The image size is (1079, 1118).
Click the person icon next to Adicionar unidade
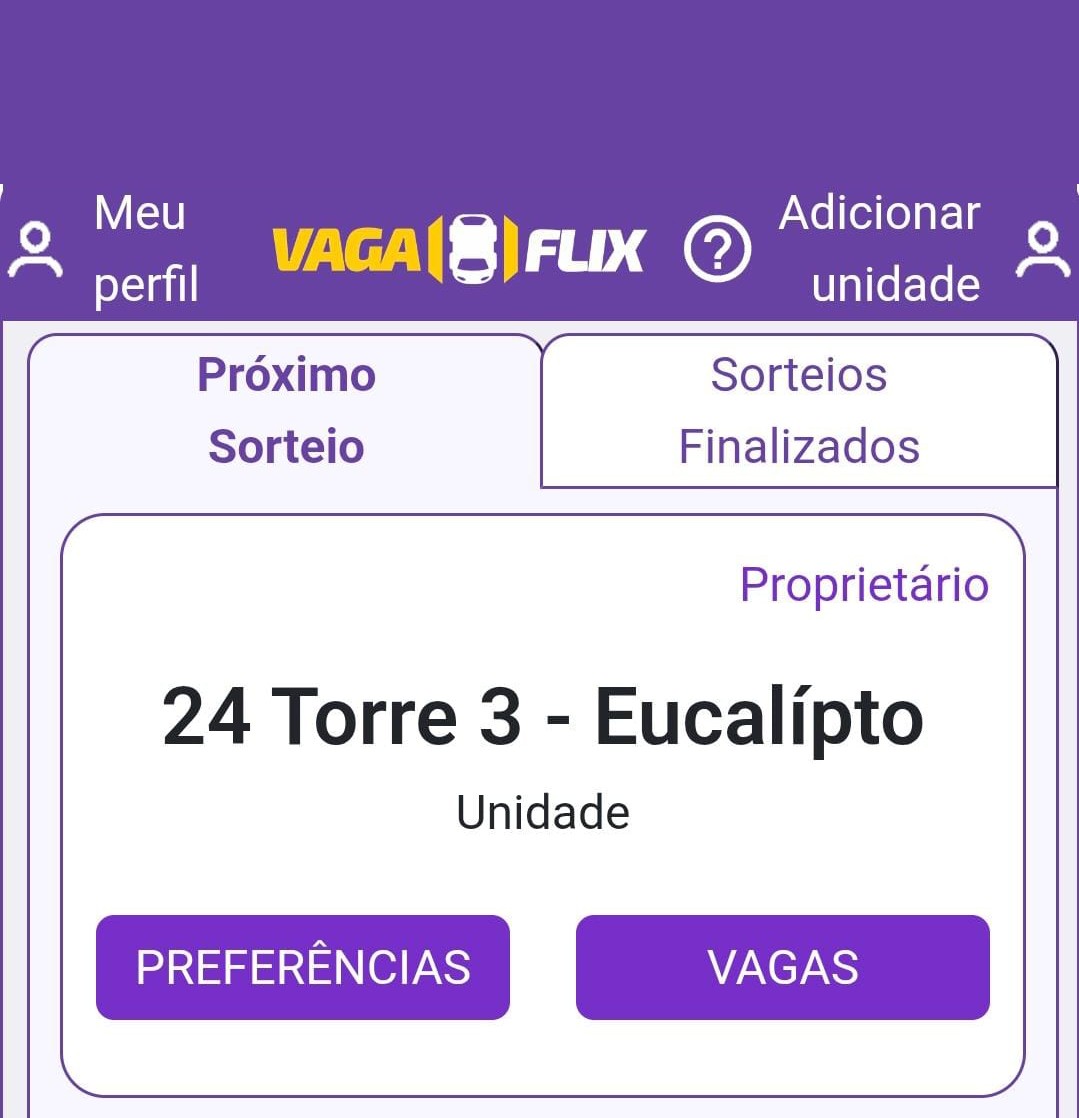(1042, 247)
